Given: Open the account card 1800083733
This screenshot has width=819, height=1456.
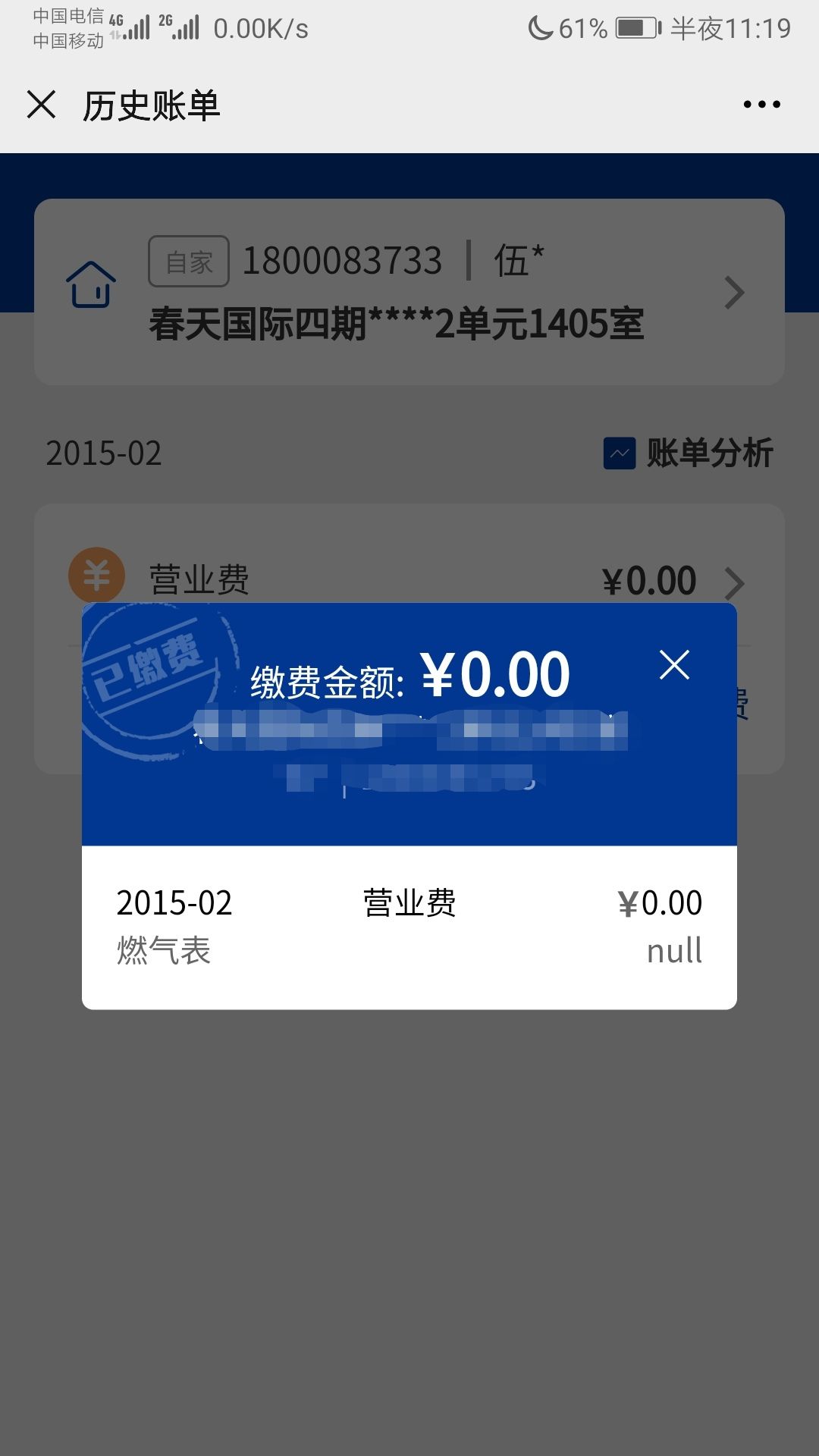Looking at the screenshot, I should (x=409, y=292).
